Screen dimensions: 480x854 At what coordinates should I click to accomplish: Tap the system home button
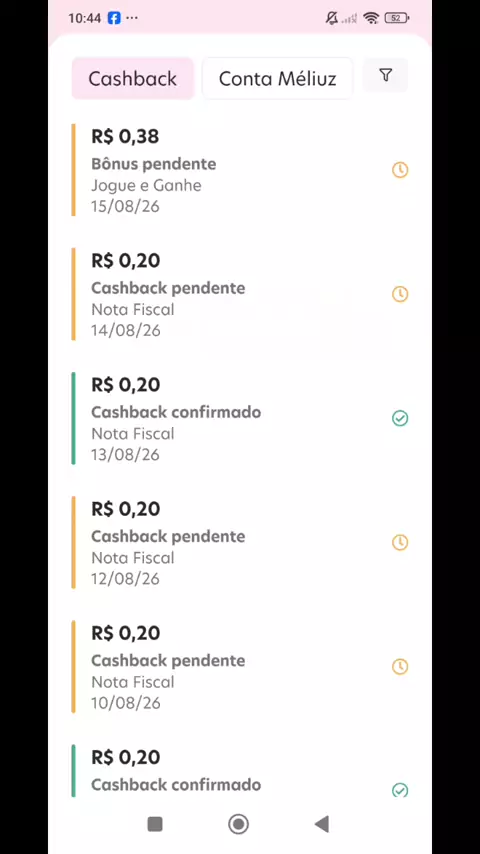[x=239, y=824]
